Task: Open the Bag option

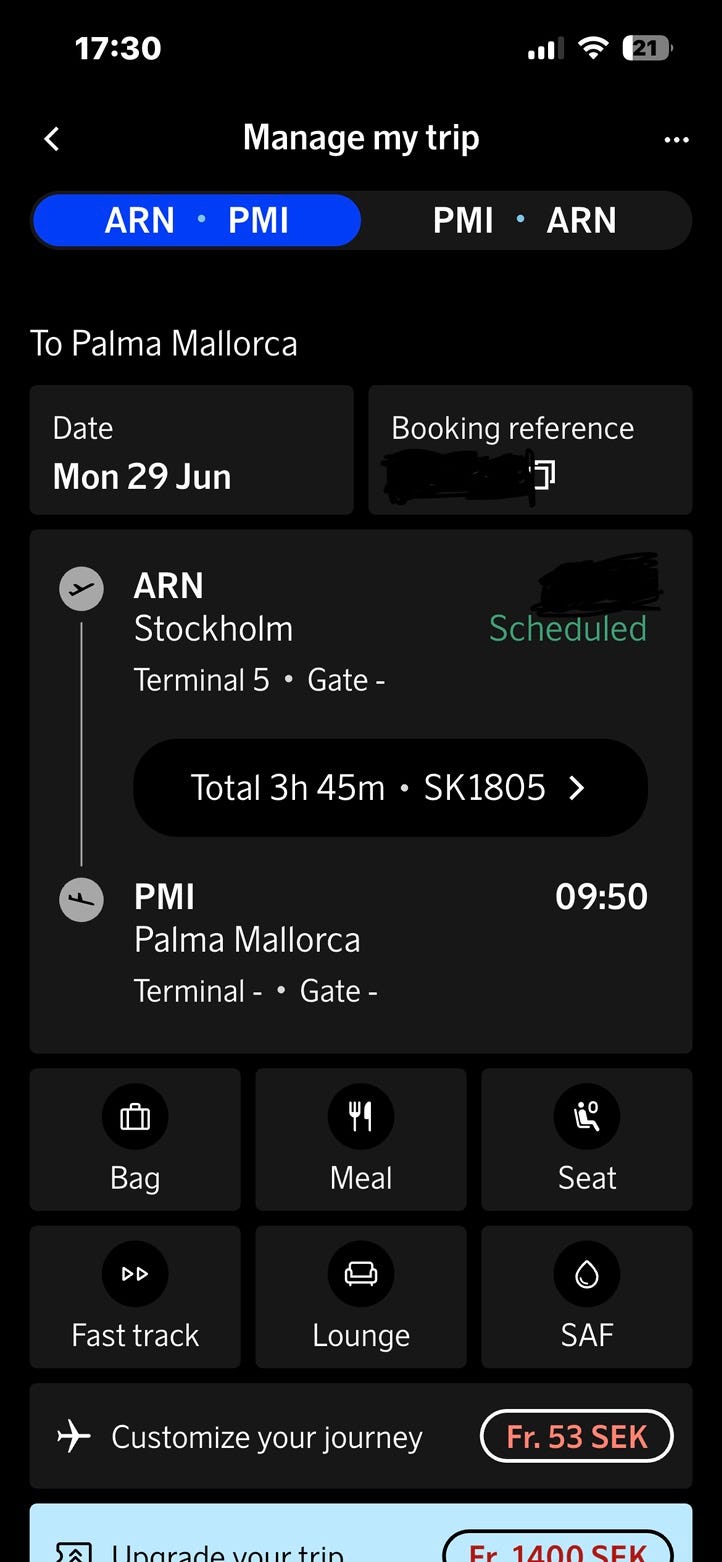Action: (x=135, y=1140)
